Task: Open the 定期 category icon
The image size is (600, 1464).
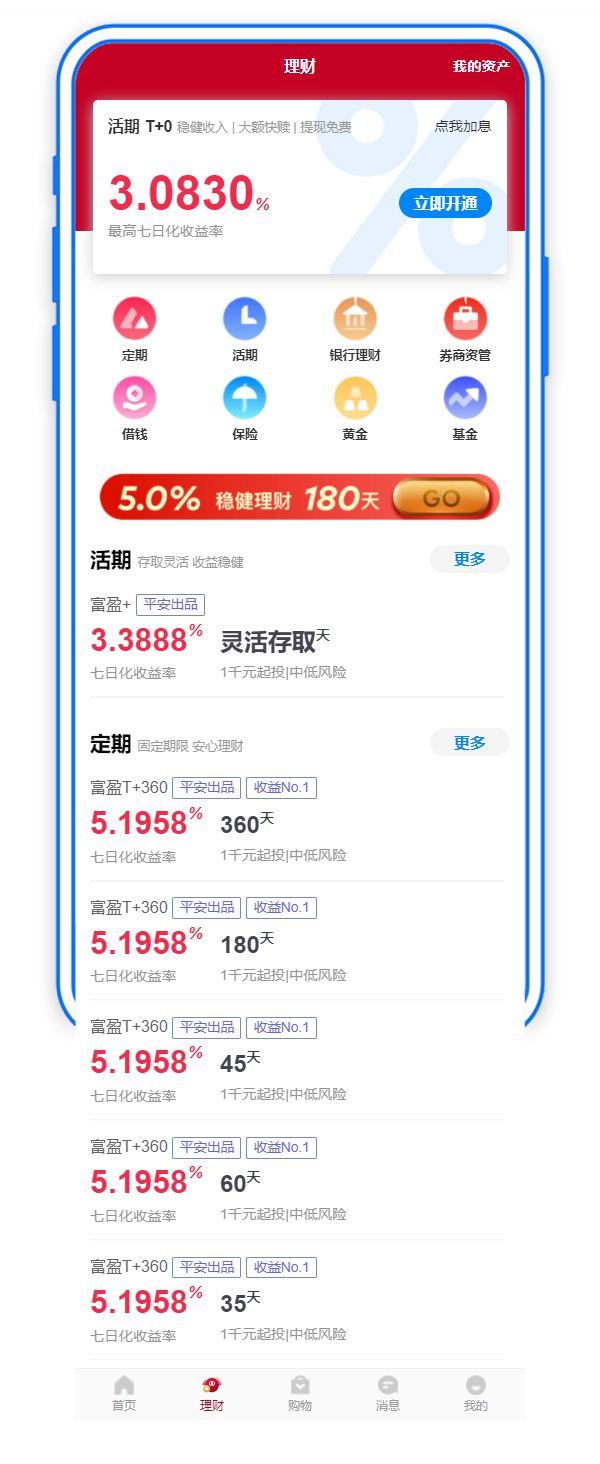Action: click(x=135, y=319)
